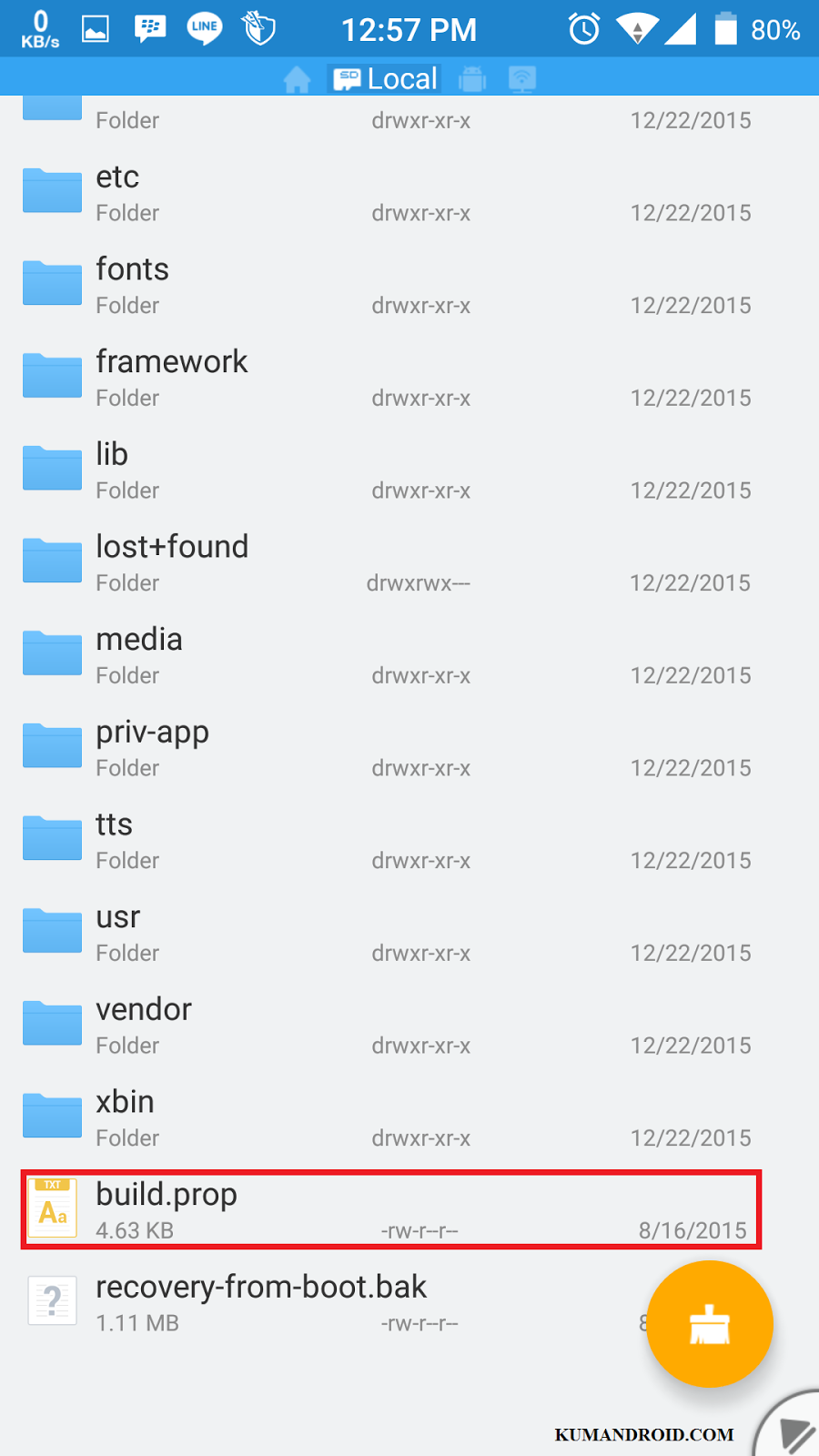819x1456 pixels.
Task: Open the media folder
Action: click(139, 640)
